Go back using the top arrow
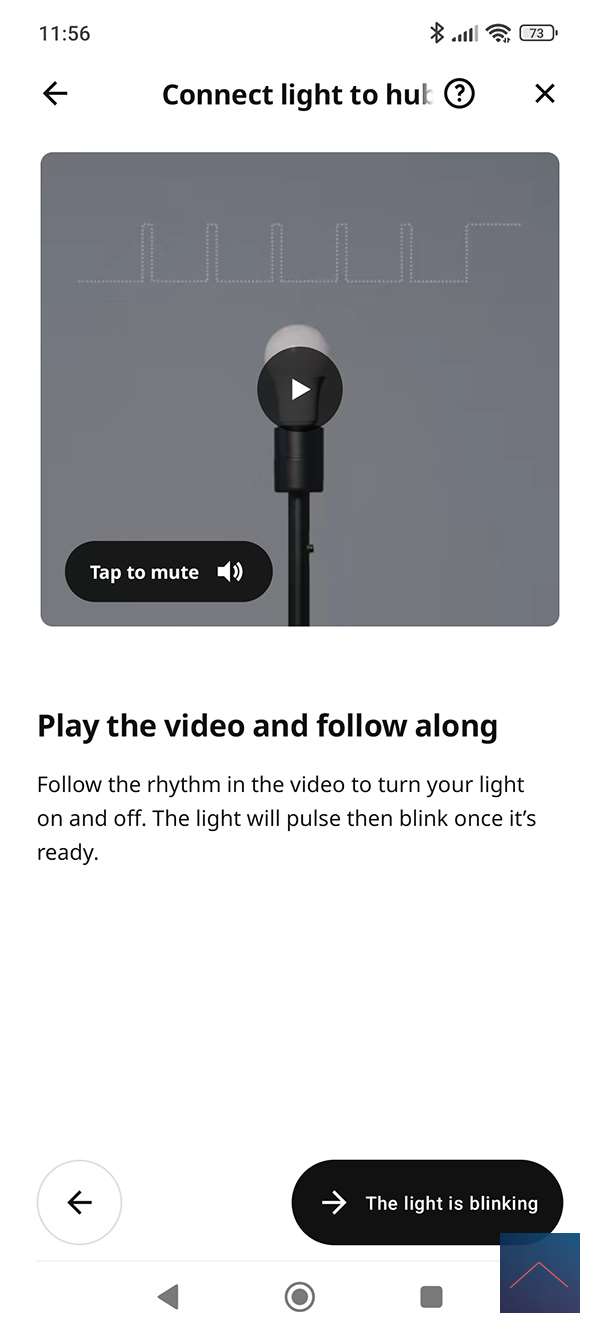This screenshot has height=1333, width=600. (55, 94)
